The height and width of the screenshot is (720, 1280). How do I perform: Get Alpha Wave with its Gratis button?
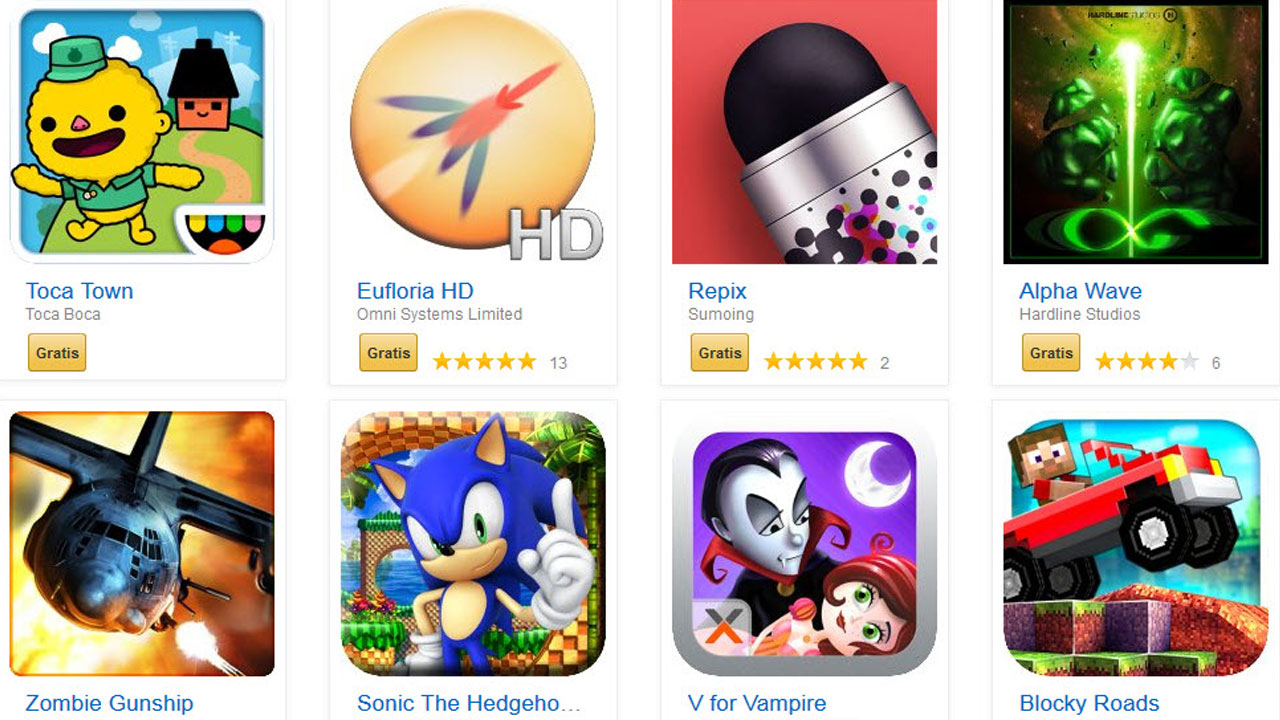(x=1050, y=353)
